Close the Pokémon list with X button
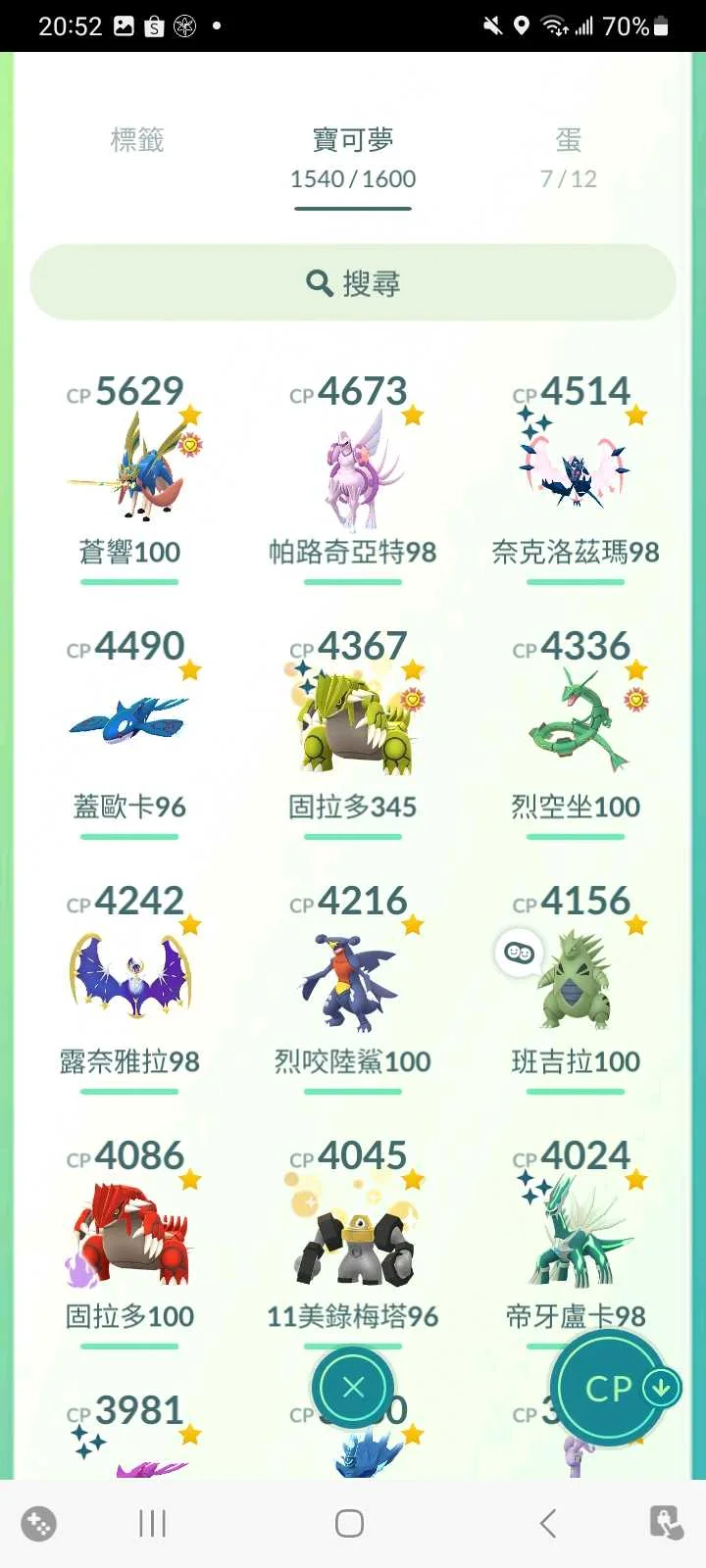 (x=353, y=1387)
